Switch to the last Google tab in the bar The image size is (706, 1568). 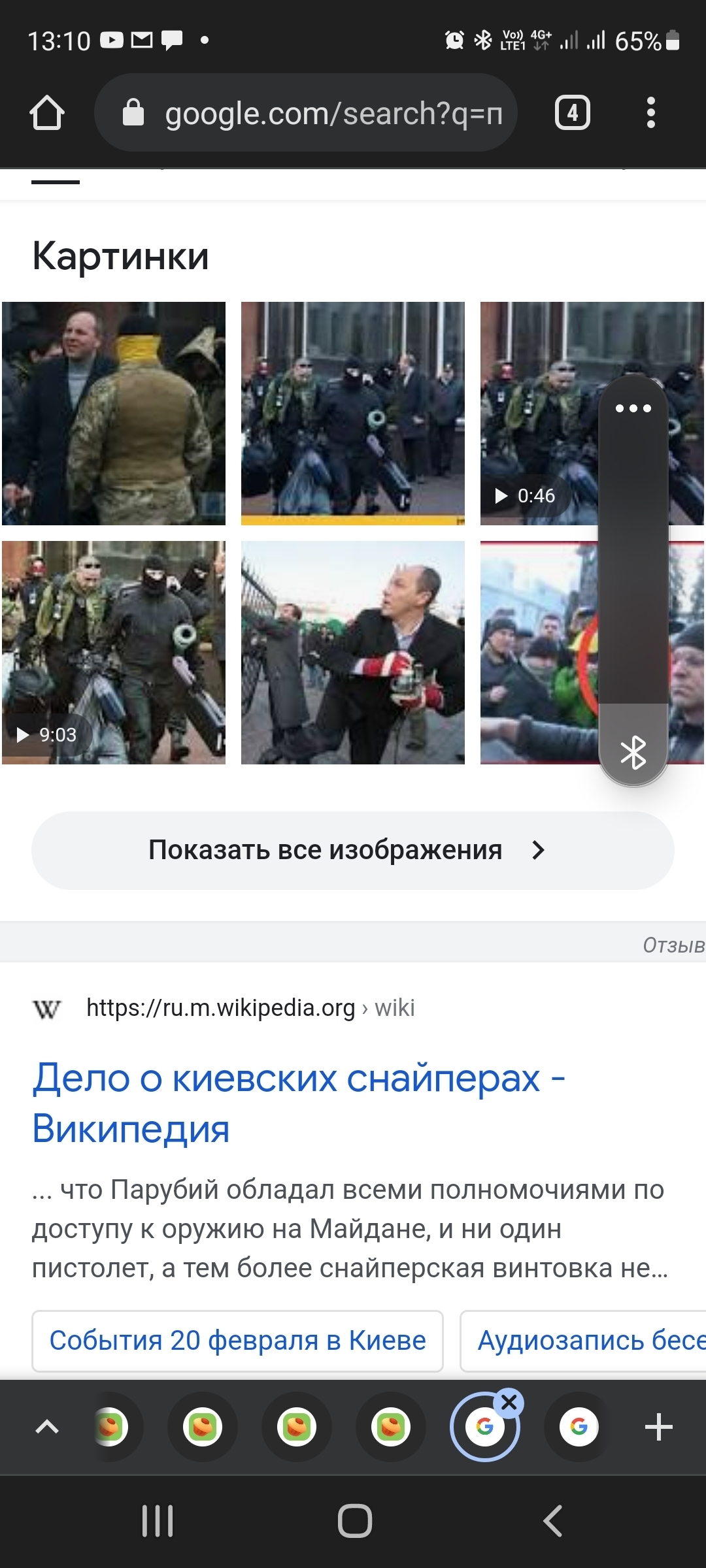[x=579, y=1426]
